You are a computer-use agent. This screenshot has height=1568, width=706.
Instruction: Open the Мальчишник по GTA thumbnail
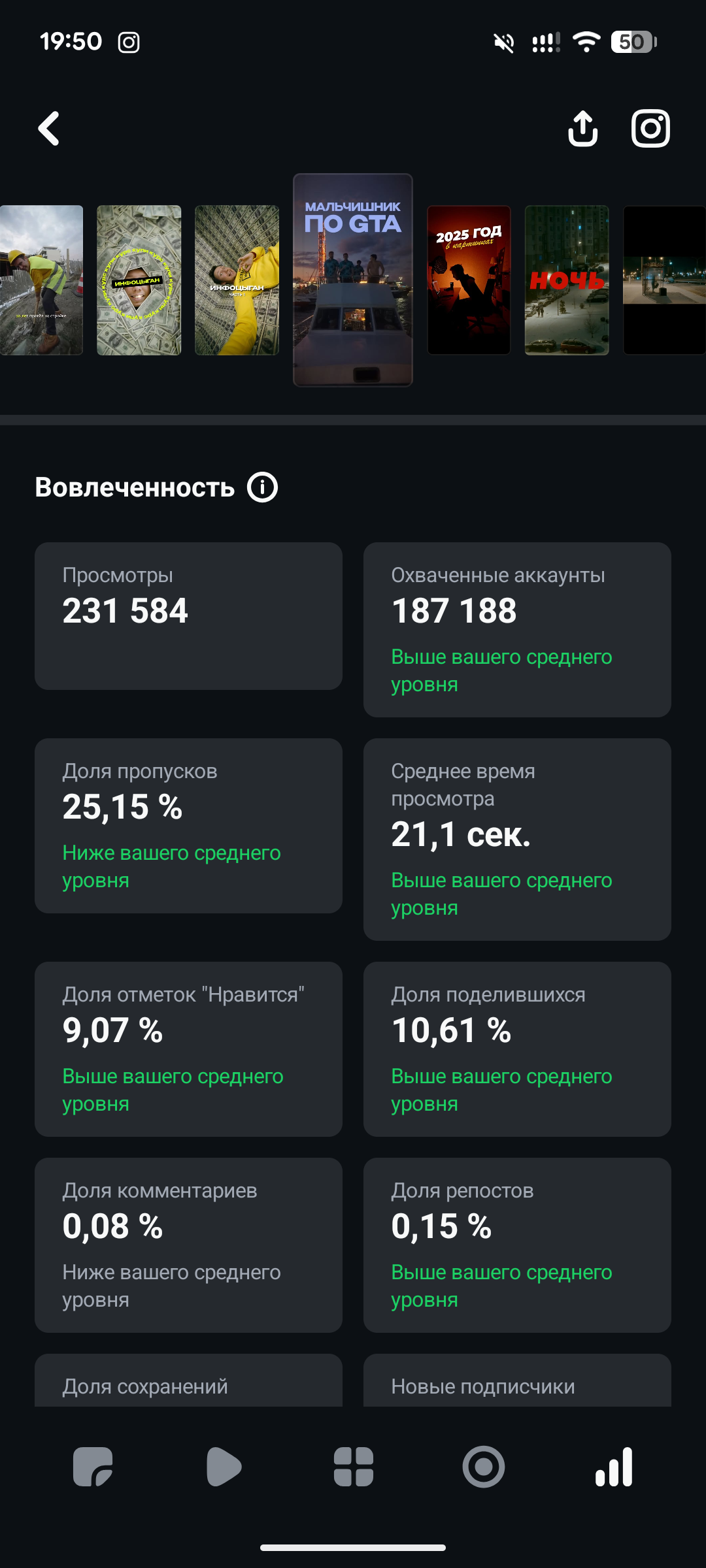pos(353,280)
